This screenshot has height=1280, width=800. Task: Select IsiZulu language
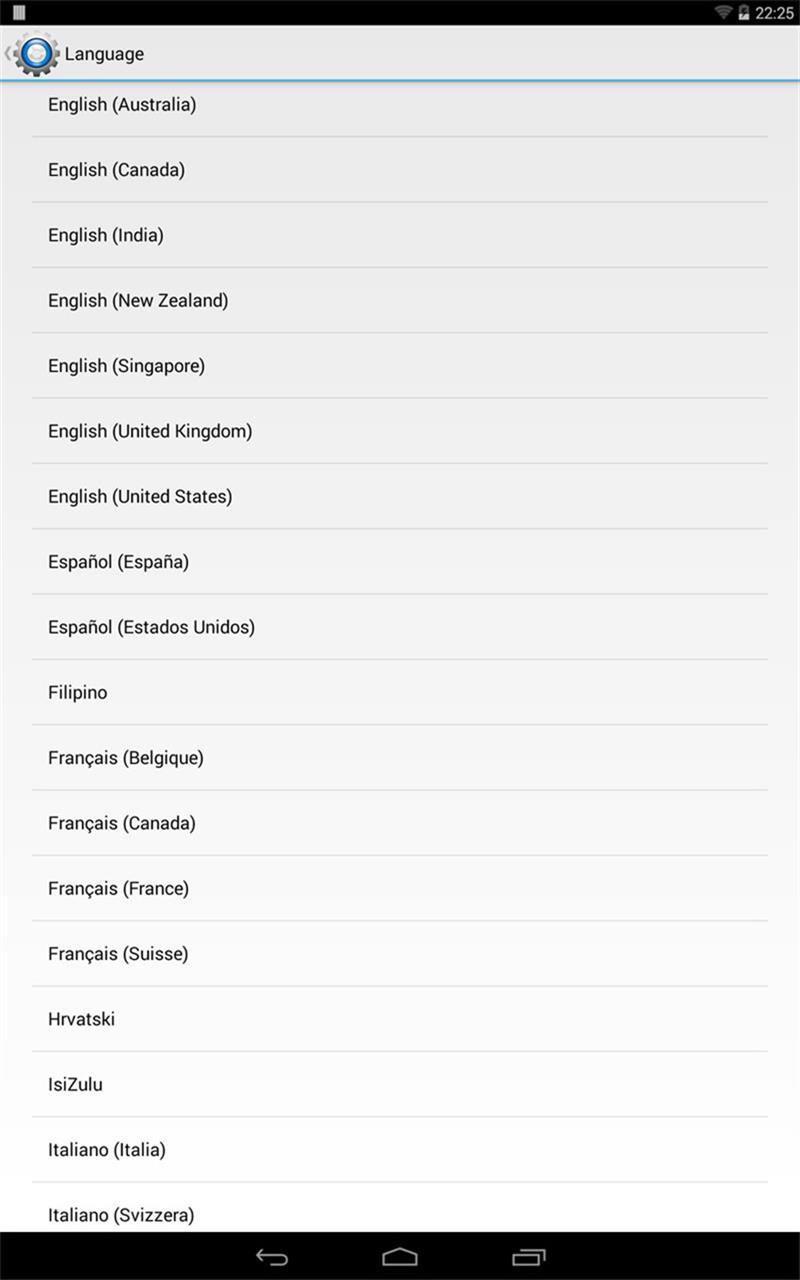click(75, 1084)
